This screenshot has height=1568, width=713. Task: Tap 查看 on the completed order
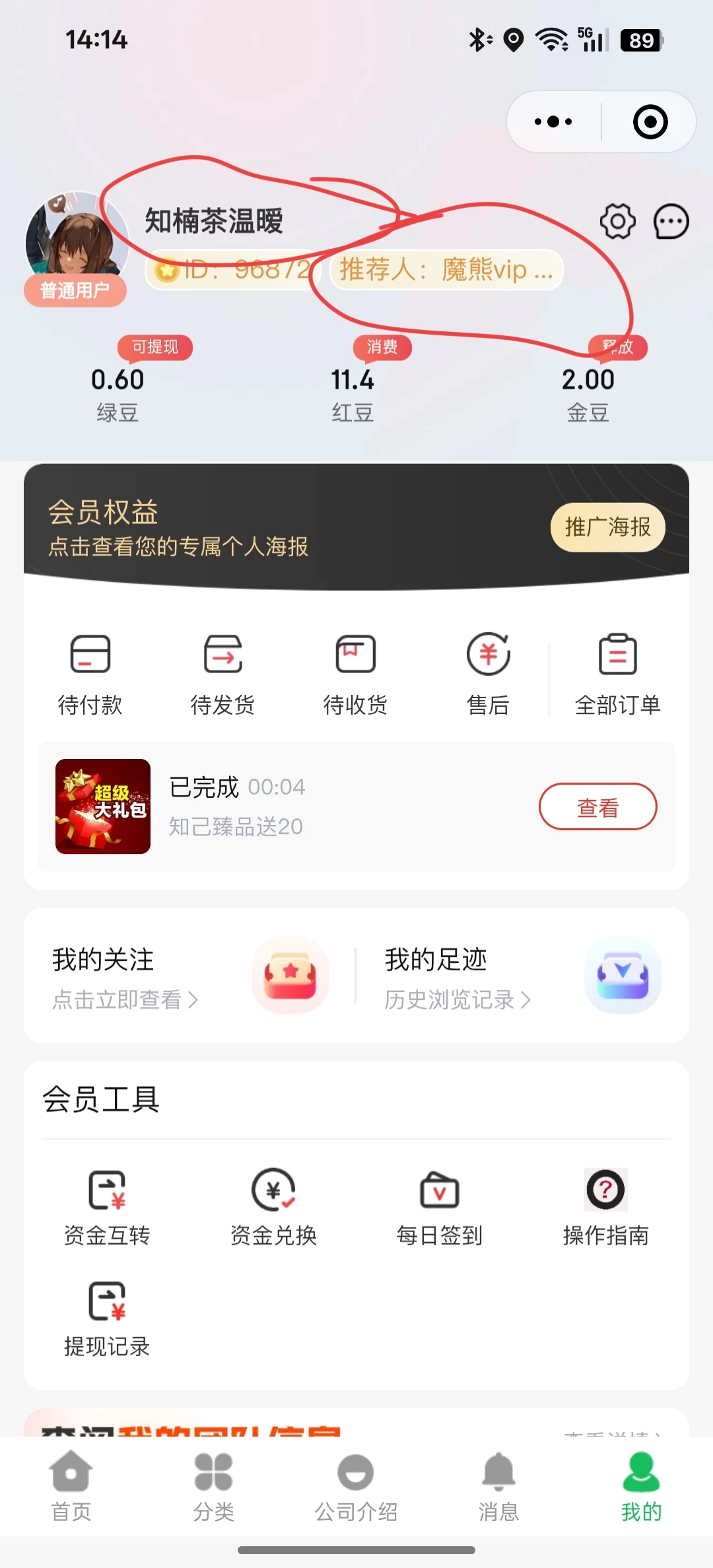[x=597, y=806]
